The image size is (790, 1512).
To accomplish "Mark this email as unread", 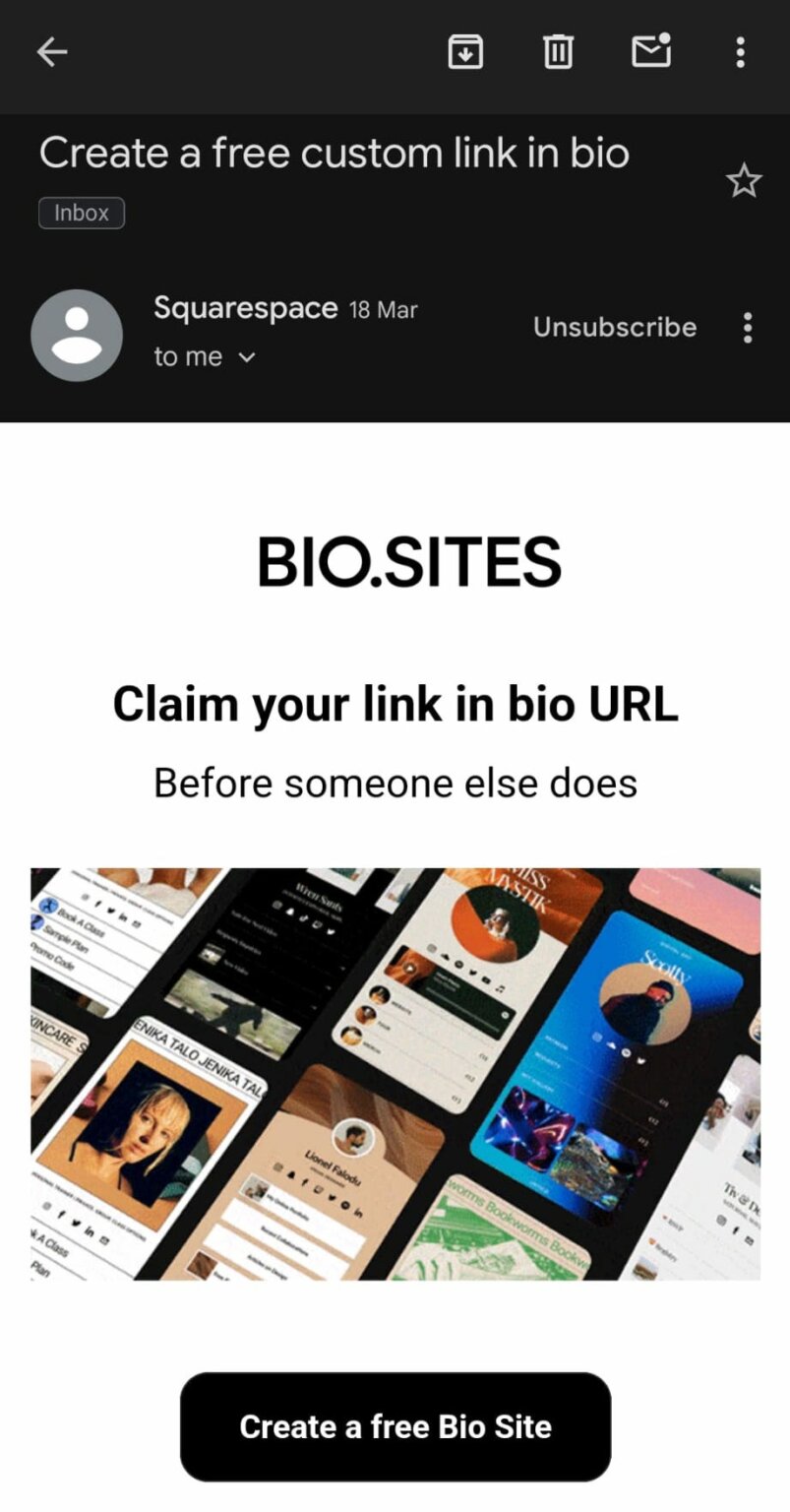I will (651, 52).
